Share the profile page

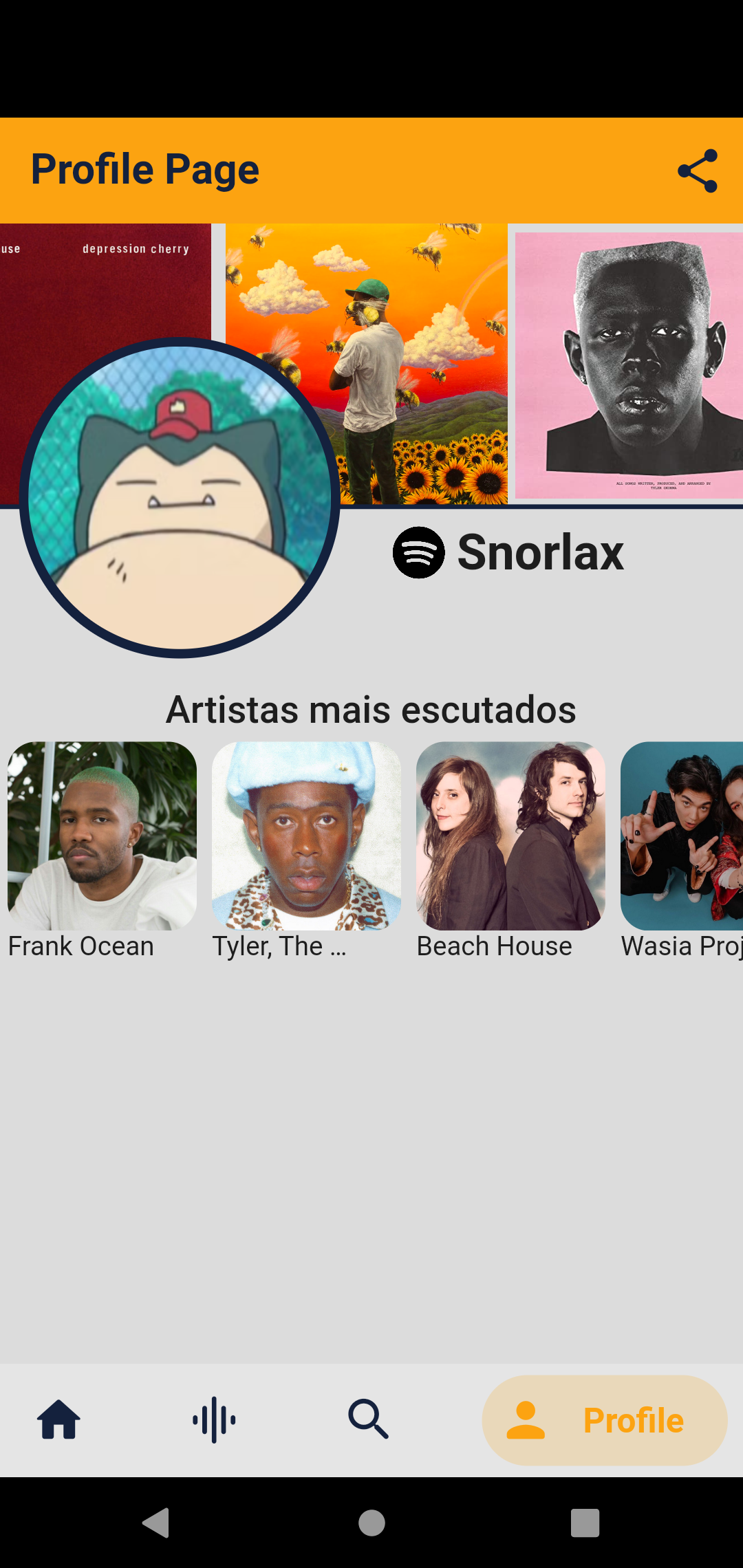point(697,171)
